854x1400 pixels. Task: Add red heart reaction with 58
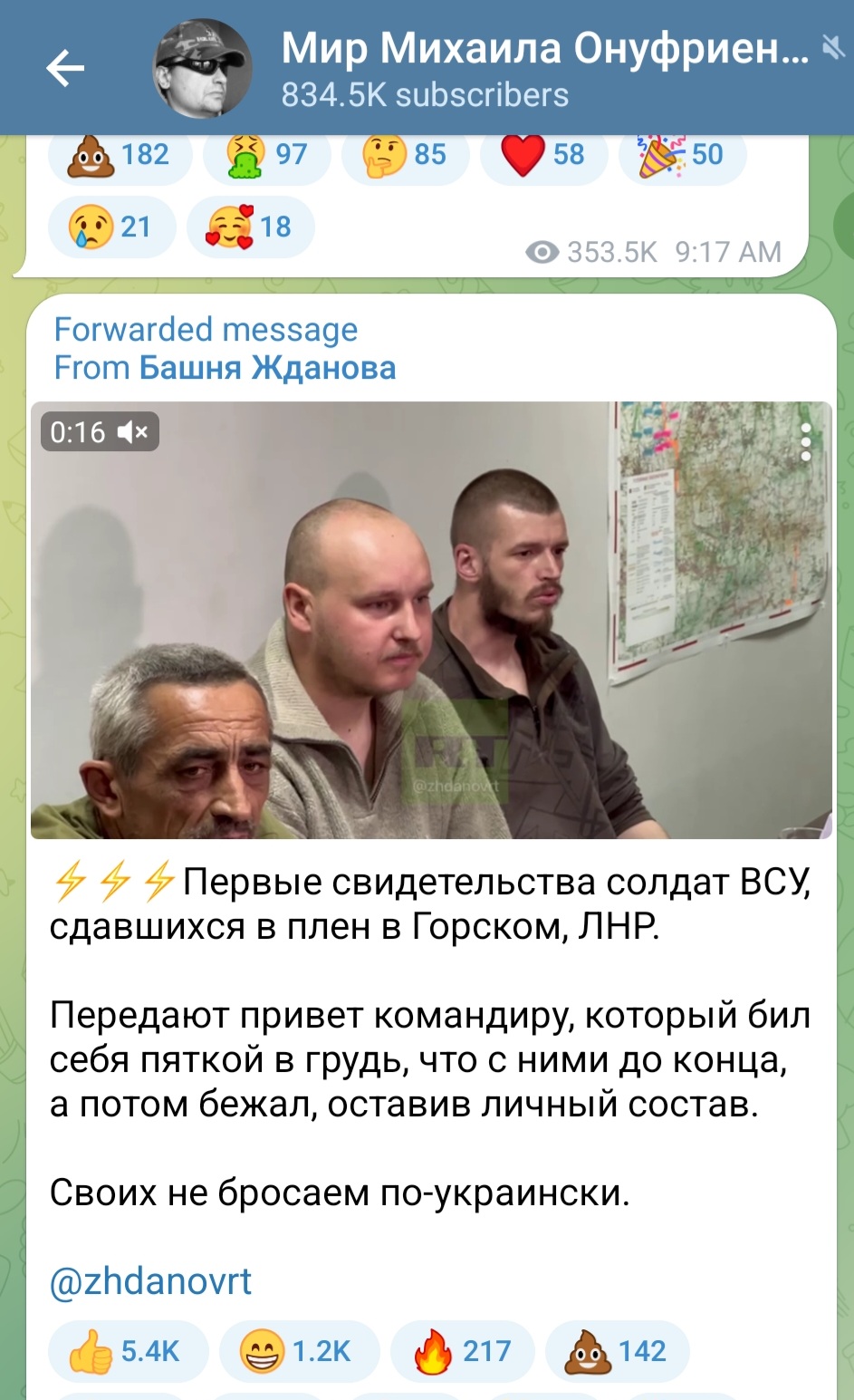543,155
